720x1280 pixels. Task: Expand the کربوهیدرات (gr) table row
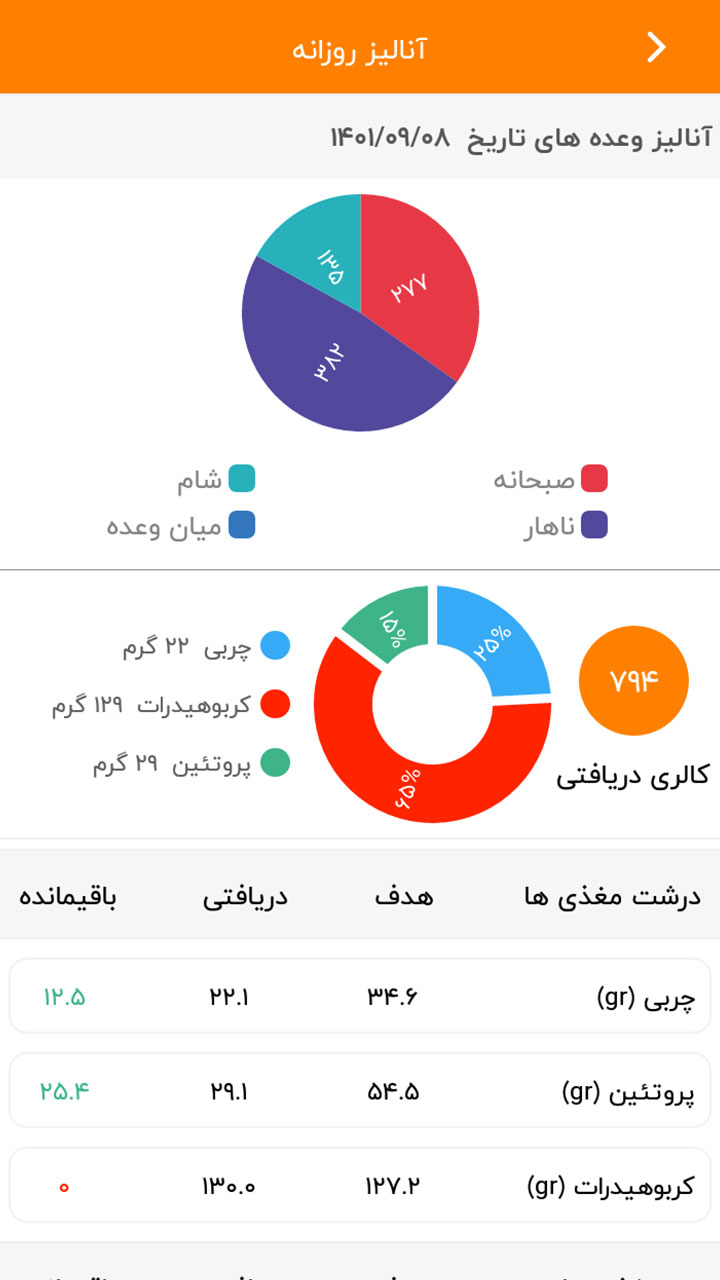click(360, 1185)
